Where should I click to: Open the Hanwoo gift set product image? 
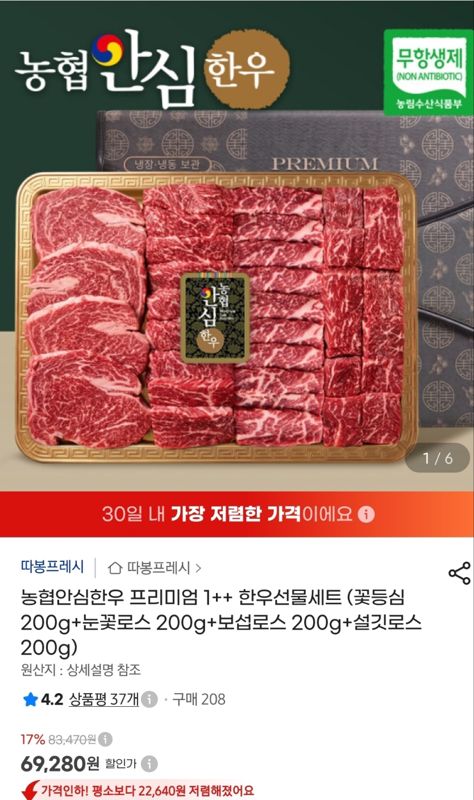tap(237, 245)
